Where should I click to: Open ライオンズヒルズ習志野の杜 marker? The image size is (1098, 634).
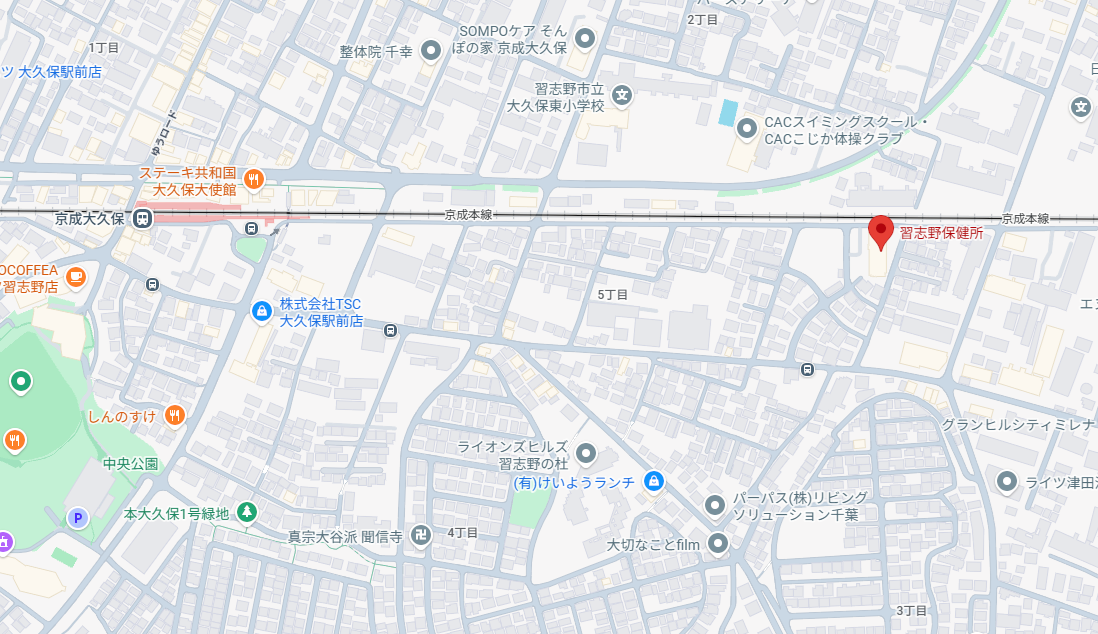(585, 454)
